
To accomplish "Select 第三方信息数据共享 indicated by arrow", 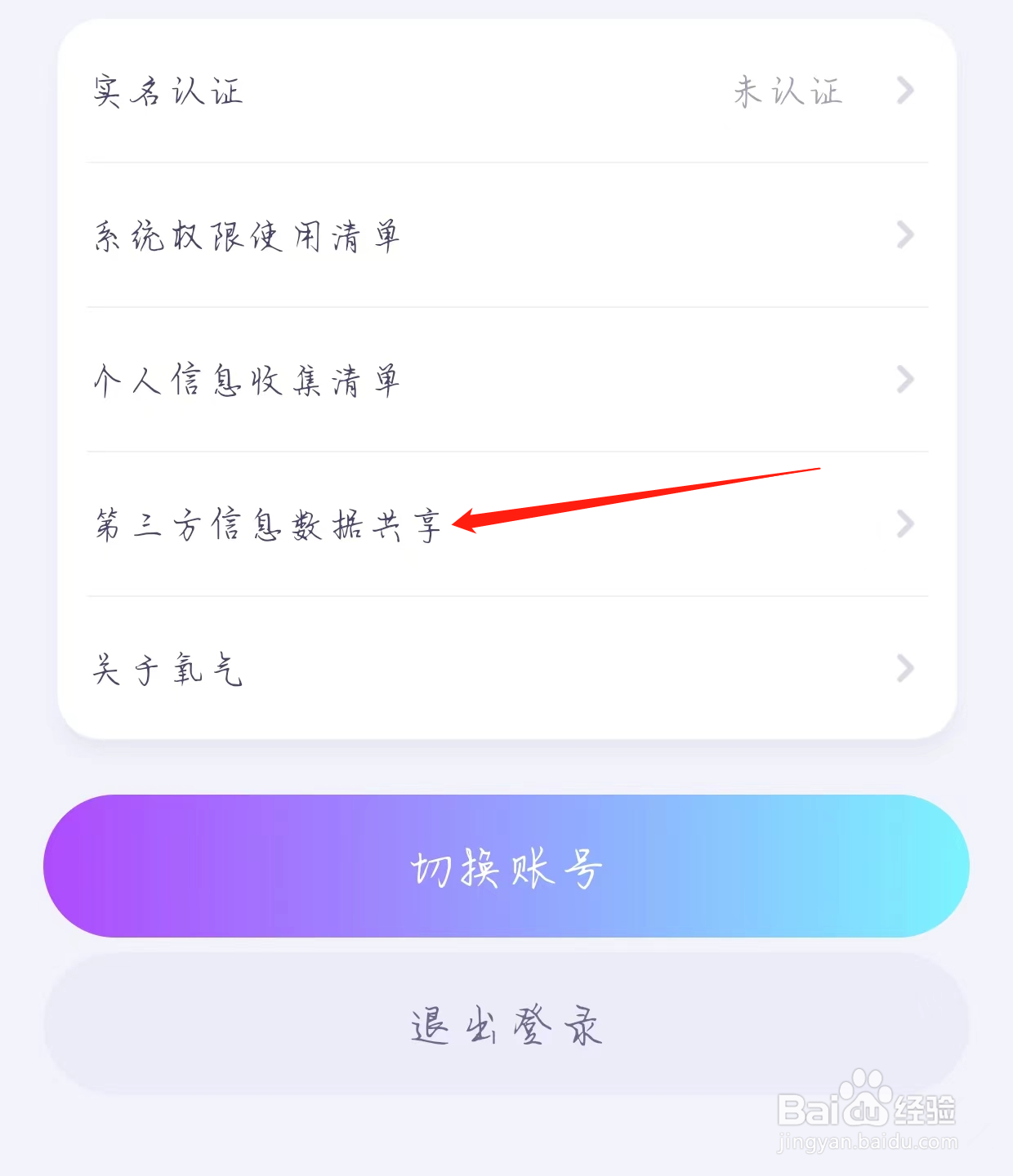I will coord(270,523).
